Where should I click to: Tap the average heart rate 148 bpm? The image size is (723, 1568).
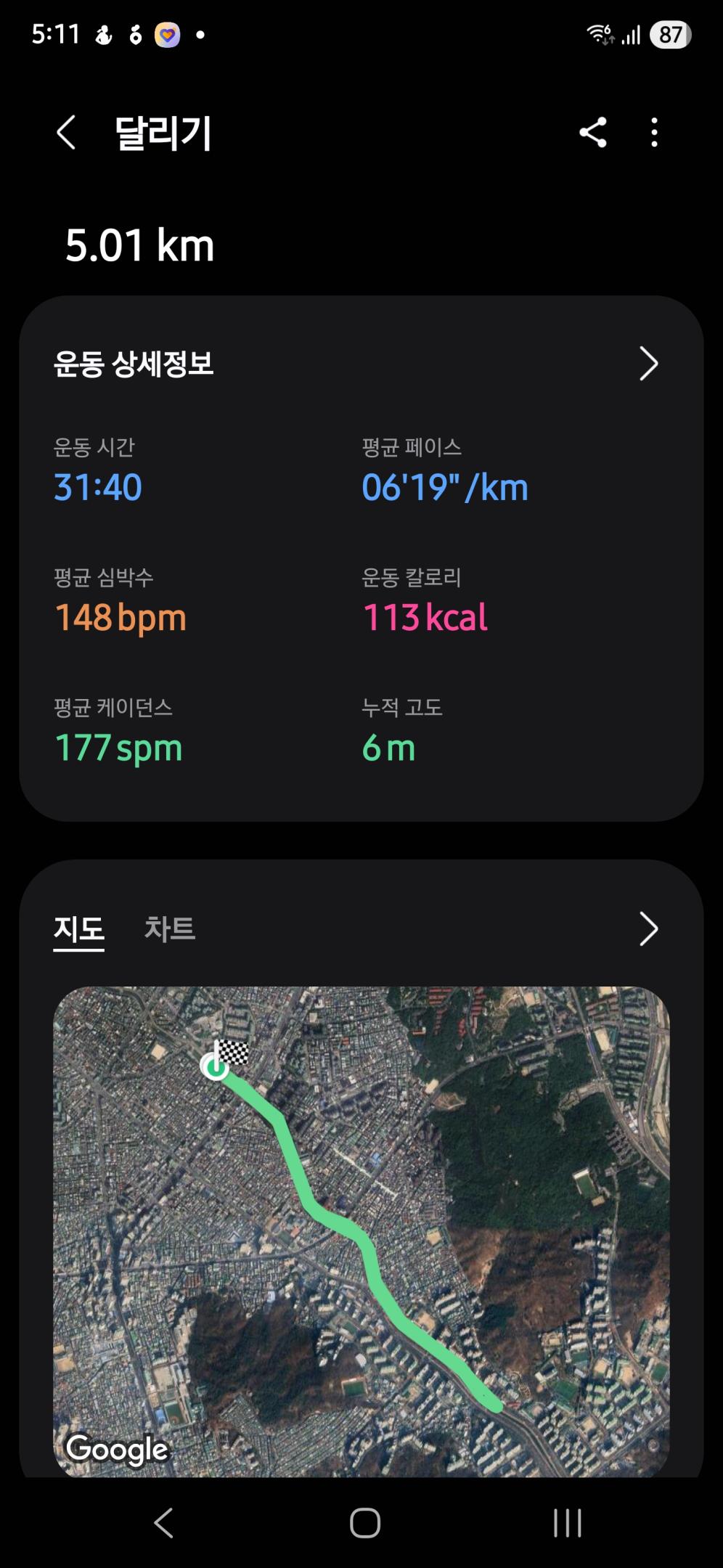[x=121, y=618]
